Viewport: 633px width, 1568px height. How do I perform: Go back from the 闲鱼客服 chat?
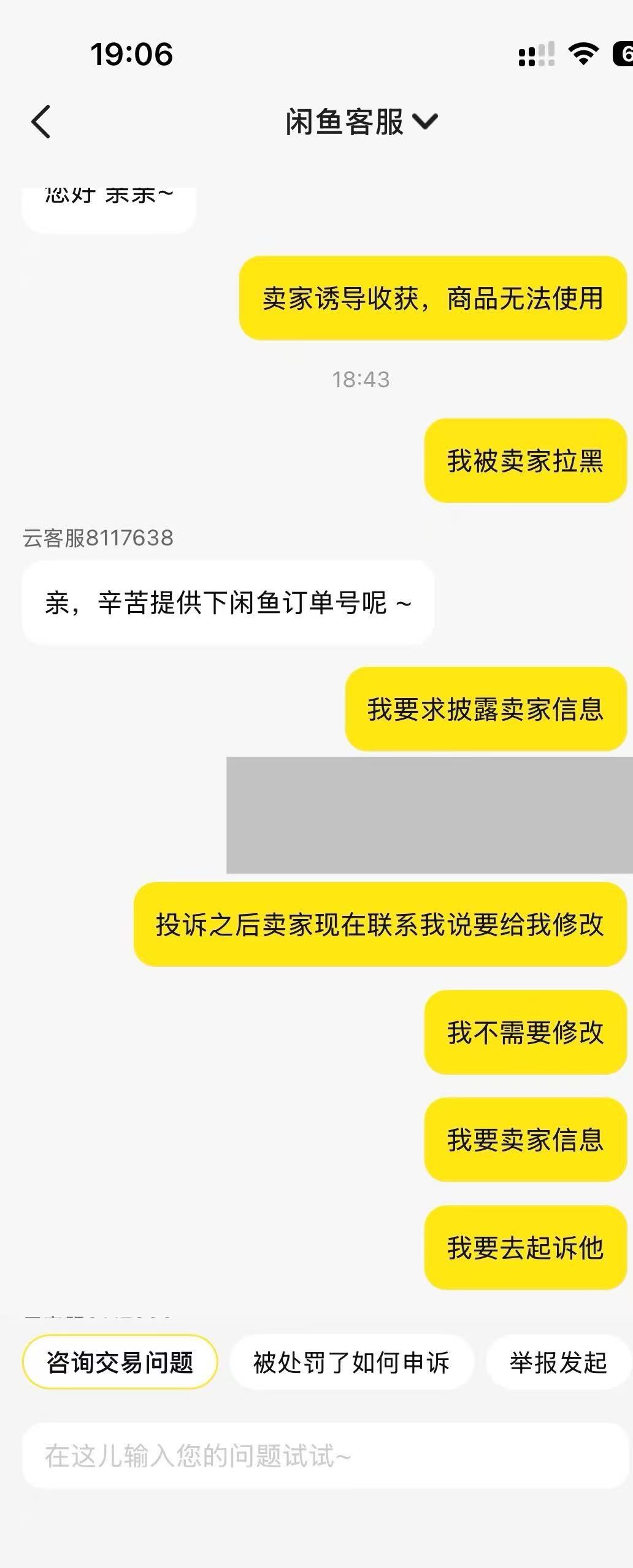click(x=41, y=121)
